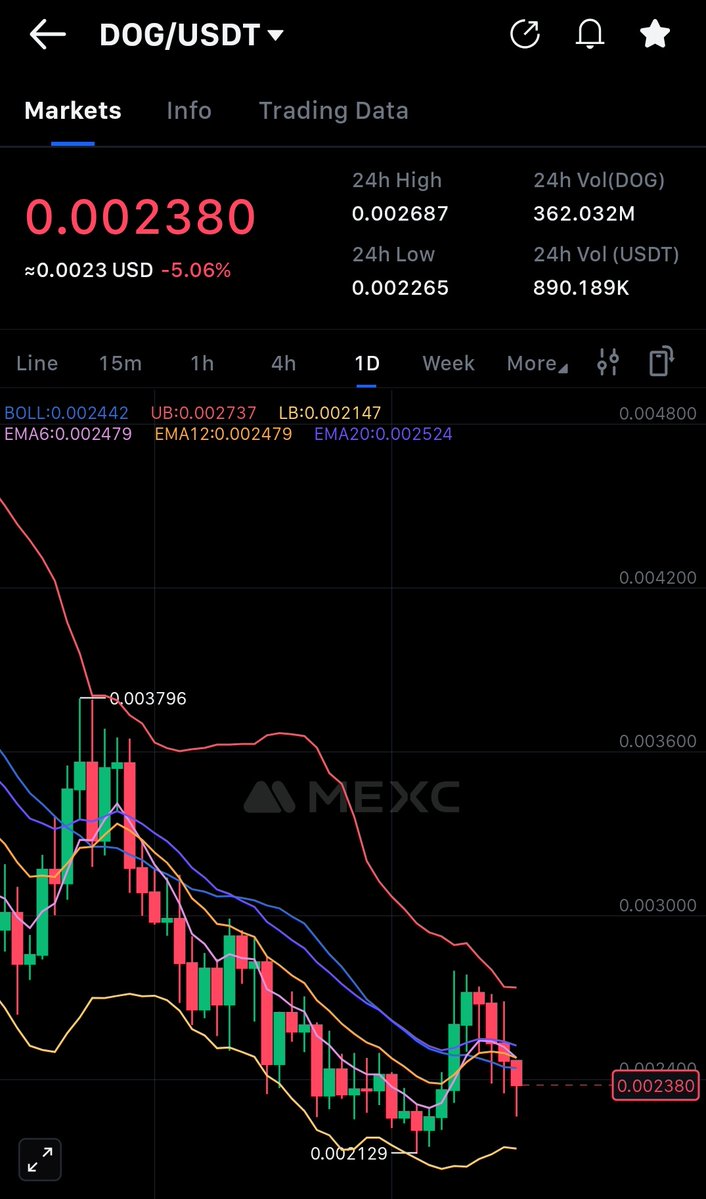This screenshot has height=1199, width=706.
Task: Change the chart interval to 1h
Action: pyautogui.click(x=202, y=363)
